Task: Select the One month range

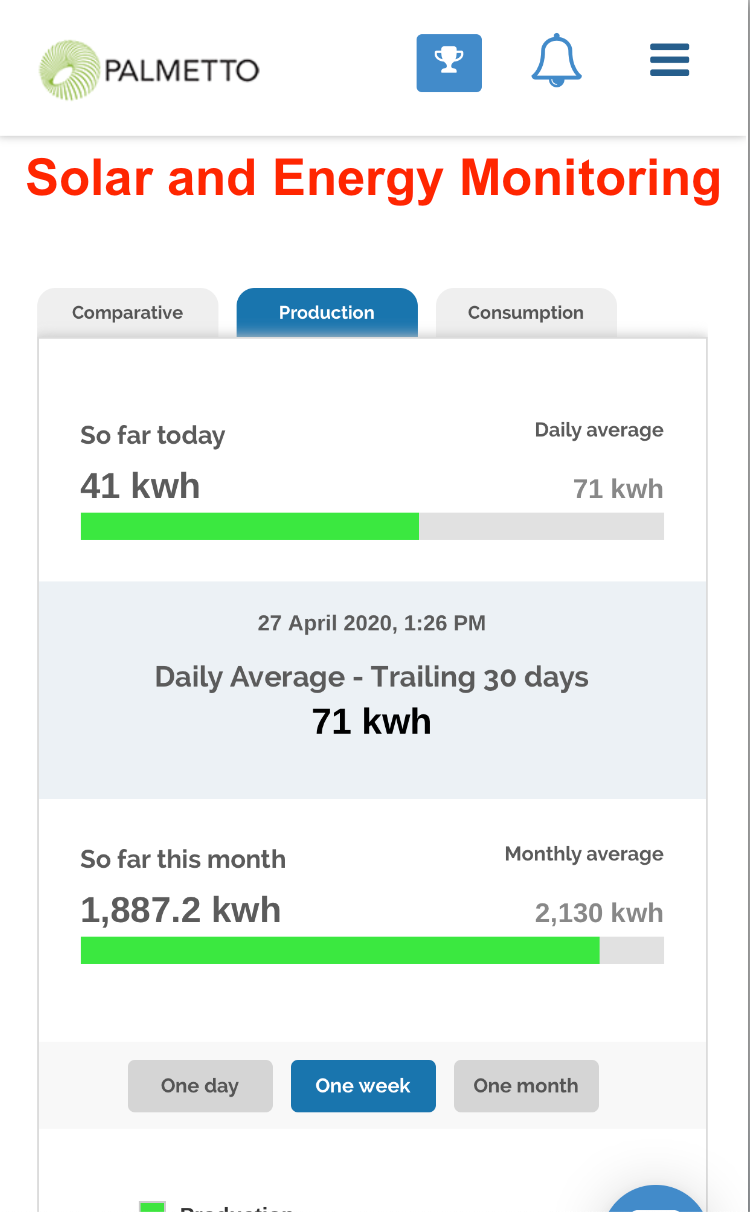Action: click(526, 1086)
